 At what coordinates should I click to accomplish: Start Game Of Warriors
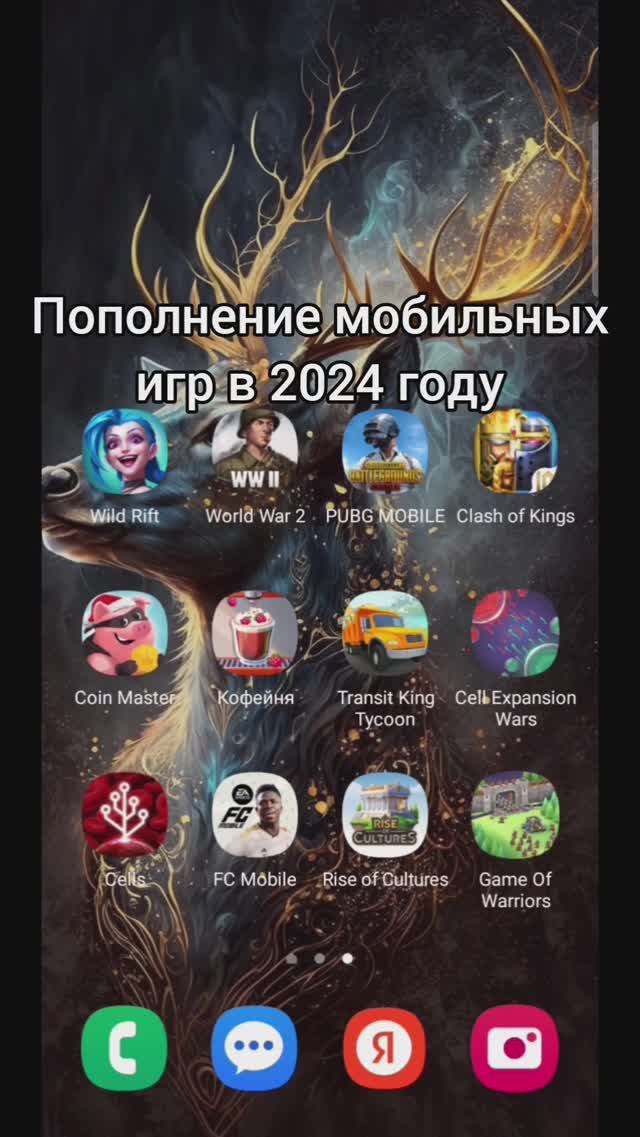click(515, 815)
